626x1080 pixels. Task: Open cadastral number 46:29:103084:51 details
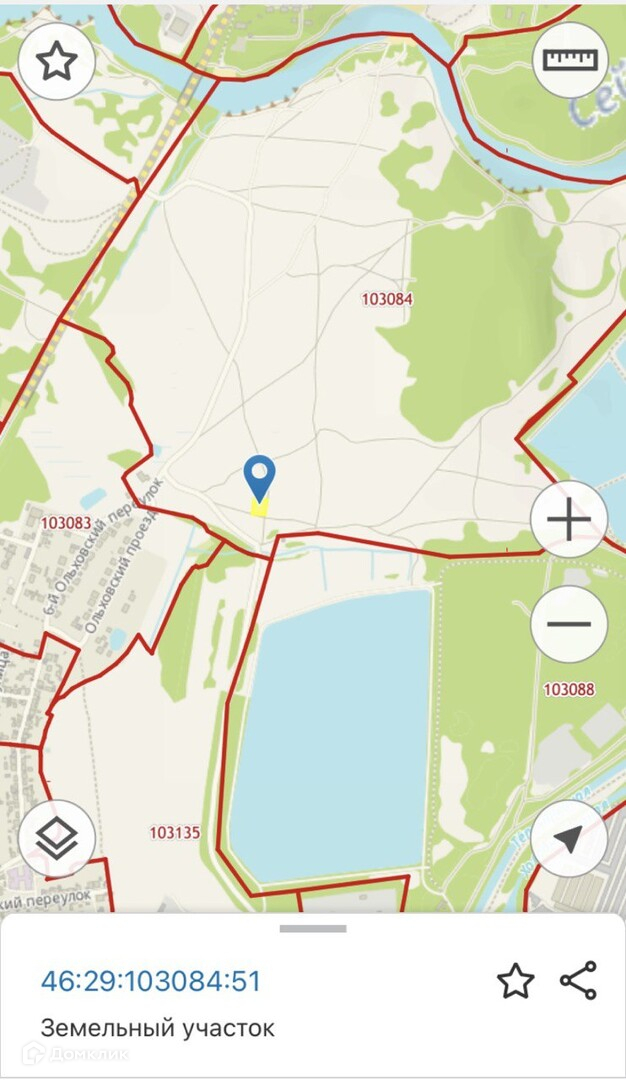point(152,981)
